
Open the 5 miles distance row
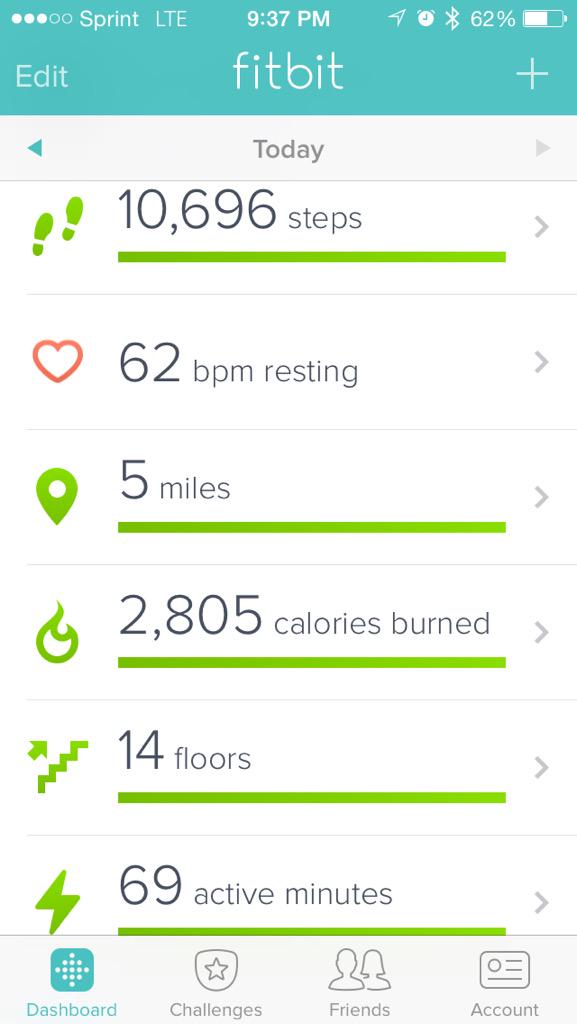(x=288, y=497)
